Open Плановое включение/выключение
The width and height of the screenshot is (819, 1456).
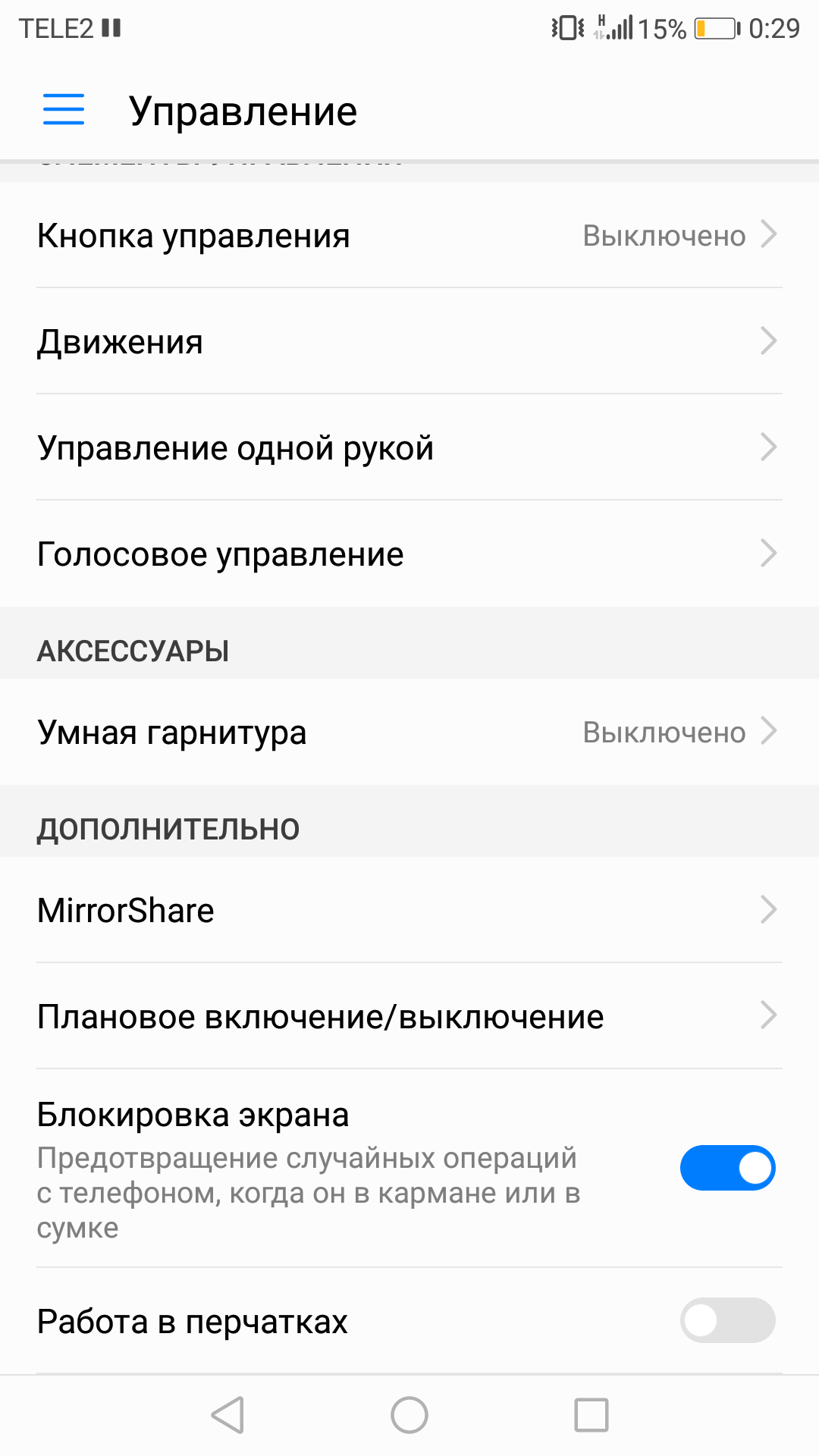pyautogui.click(x=409, y=1016)
